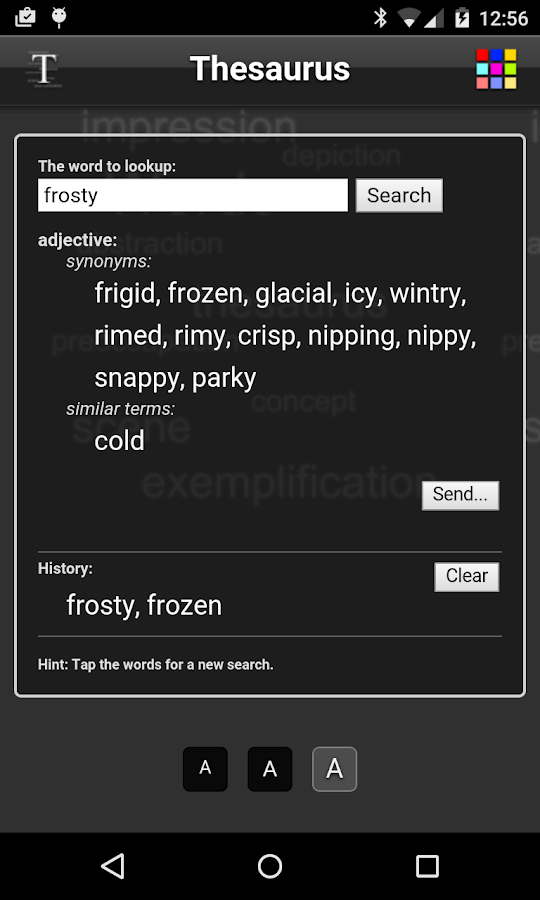
Task: Reopen "frozen" from the history list
Action: 184,605
